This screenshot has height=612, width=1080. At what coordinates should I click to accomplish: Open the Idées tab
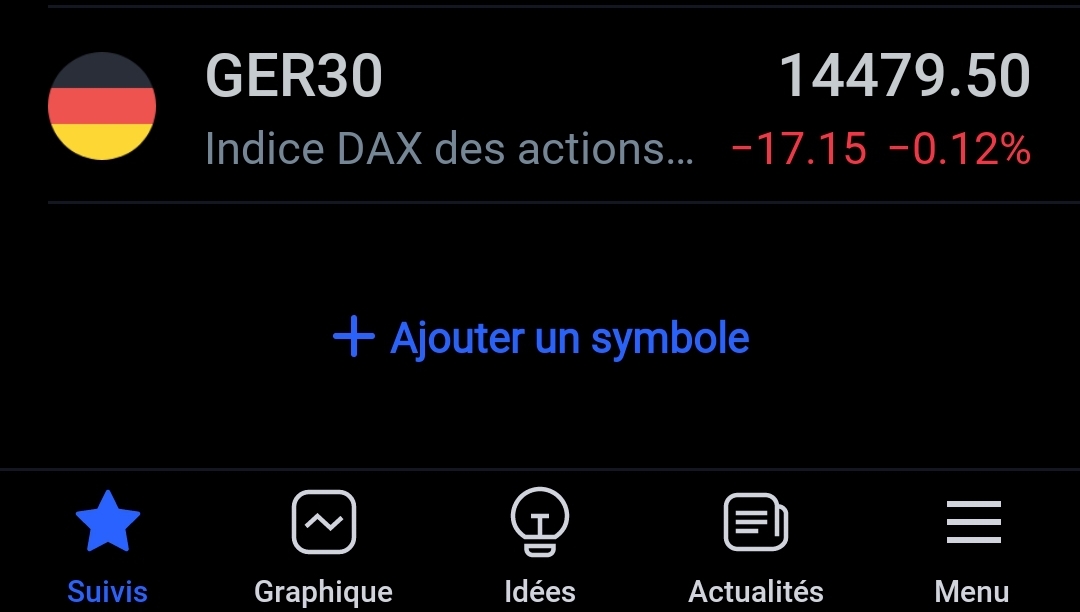click(540, 545)
